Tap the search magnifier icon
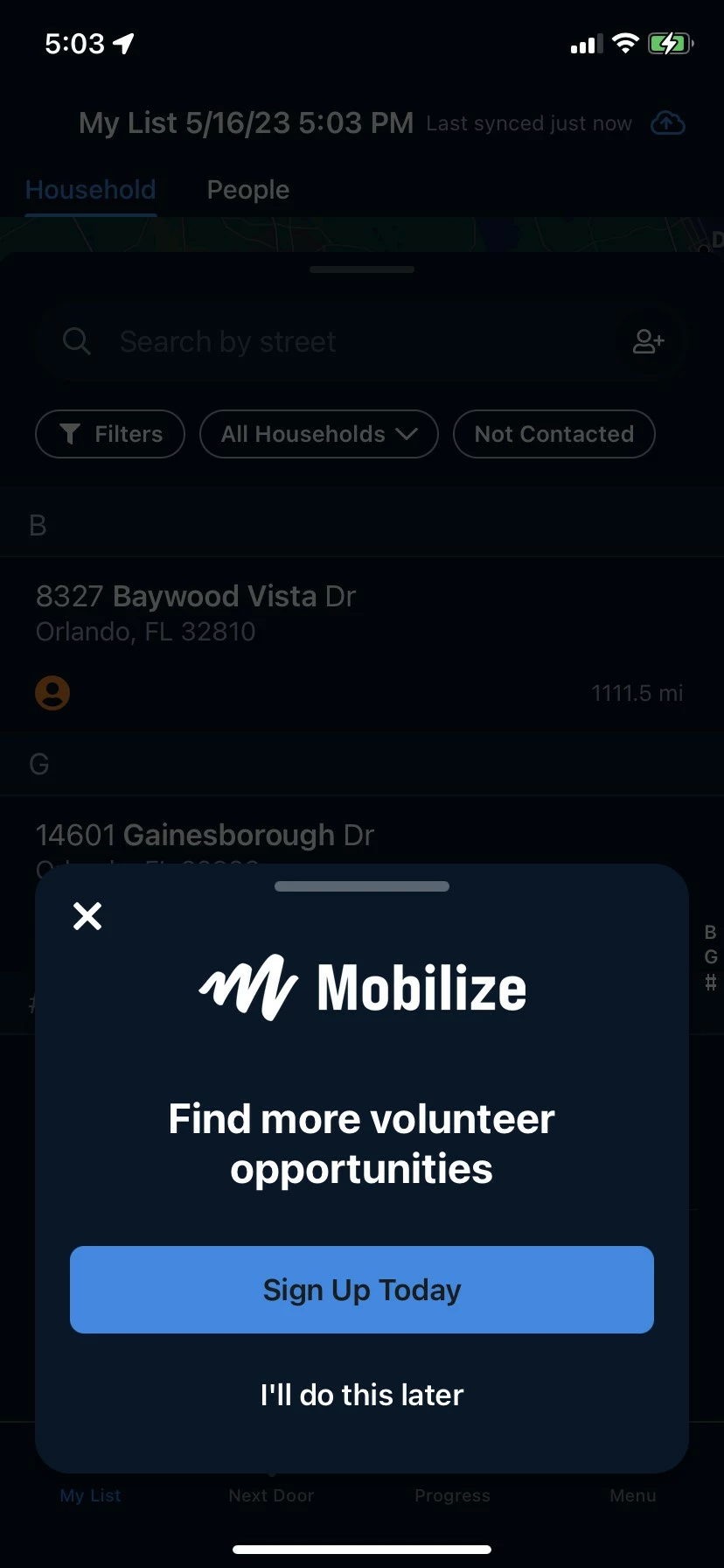Viewport: 724px width, 1568px height. pos(76,341)
